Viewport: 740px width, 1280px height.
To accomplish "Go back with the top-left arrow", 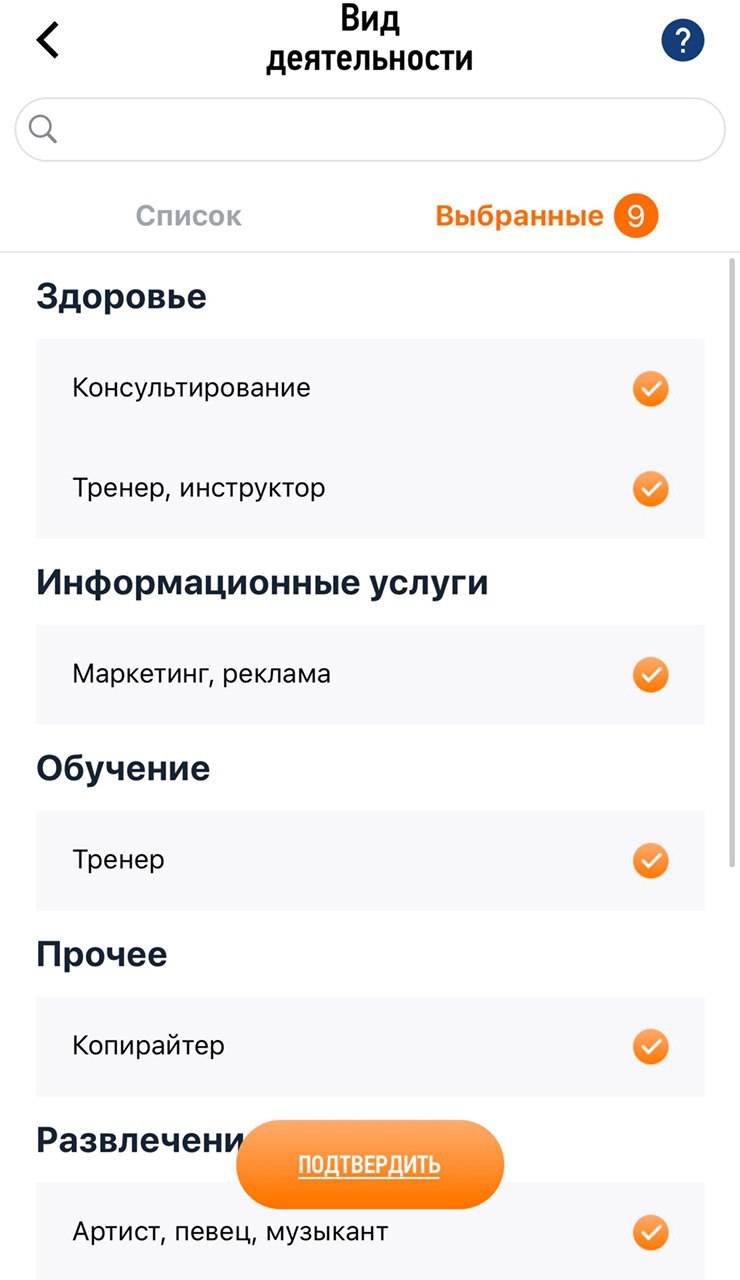I will click(48, 41).
